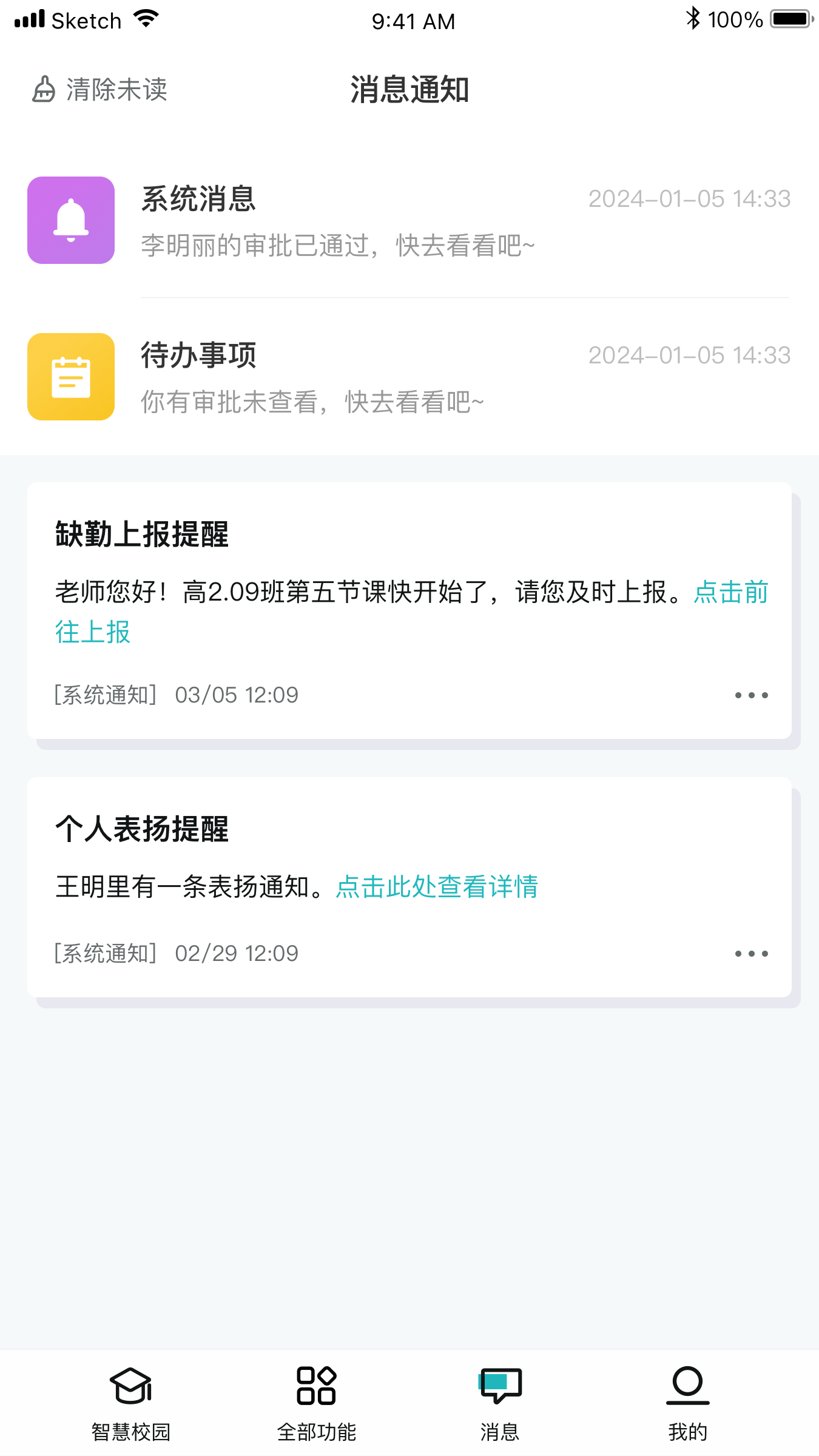The image size is (819, 1456).
Task: Tap the 消息通知 page title
Action: [409, 90]
